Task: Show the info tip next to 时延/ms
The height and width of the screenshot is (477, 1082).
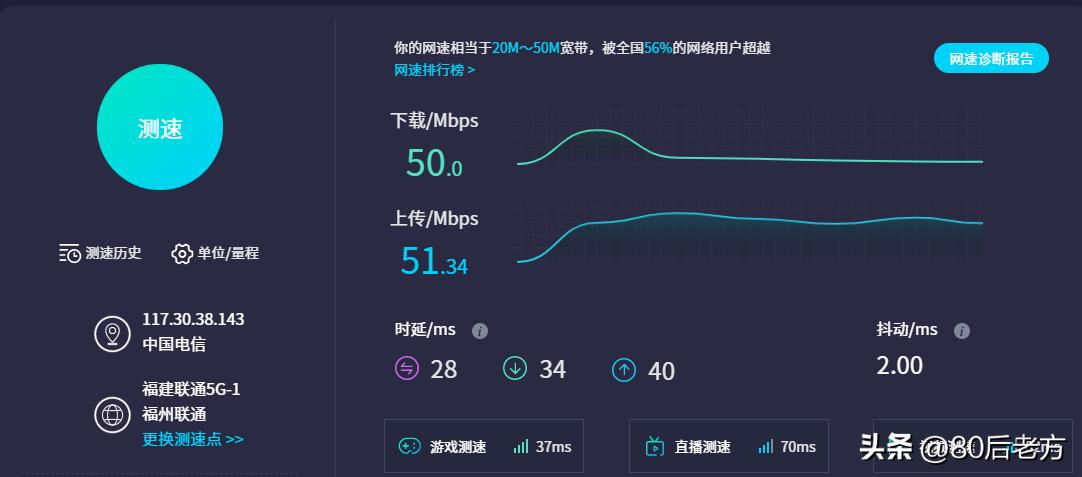Action: (x=480, y=331)
